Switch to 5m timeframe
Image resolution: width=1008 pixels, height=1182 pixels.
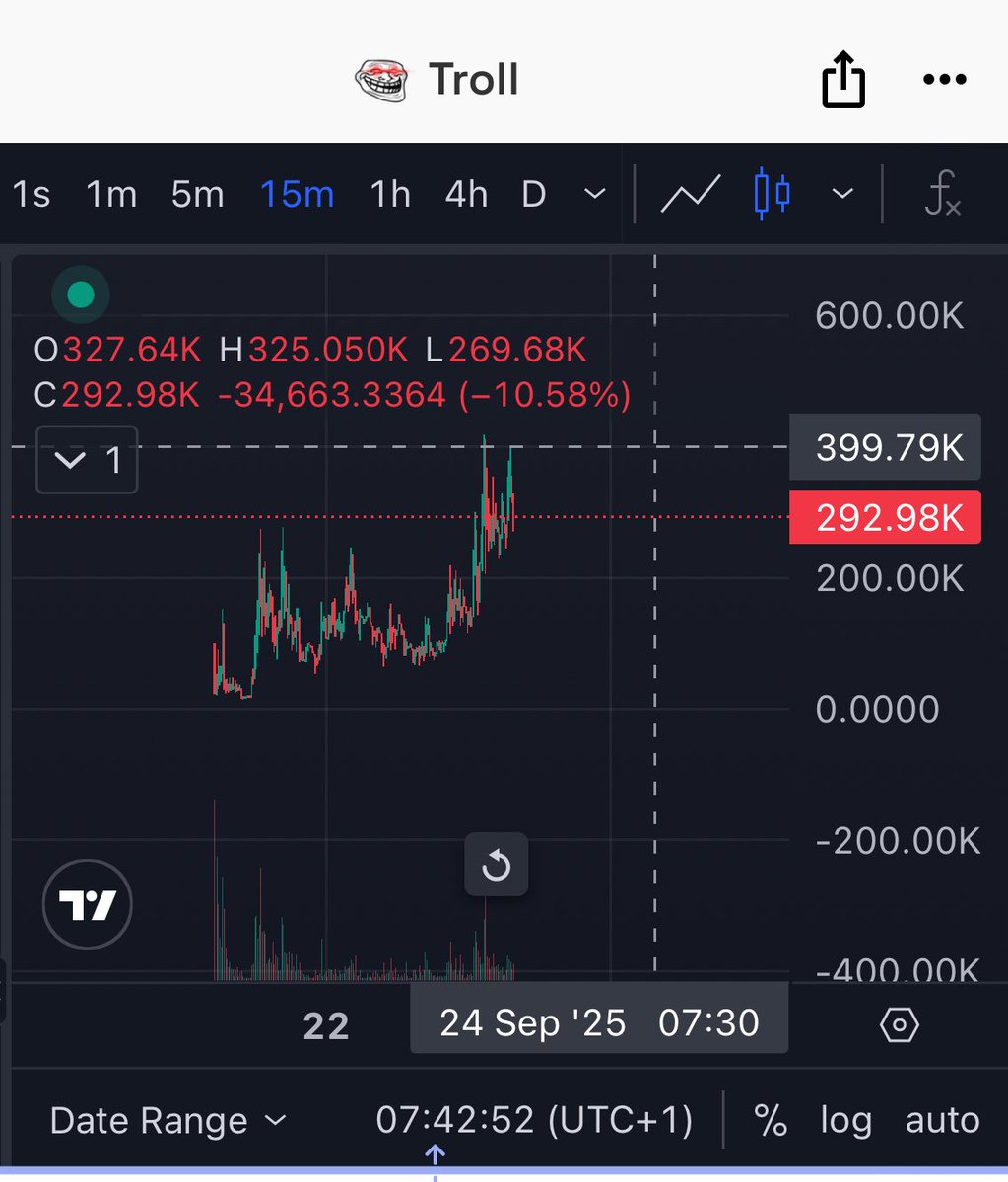coord(197,194)
